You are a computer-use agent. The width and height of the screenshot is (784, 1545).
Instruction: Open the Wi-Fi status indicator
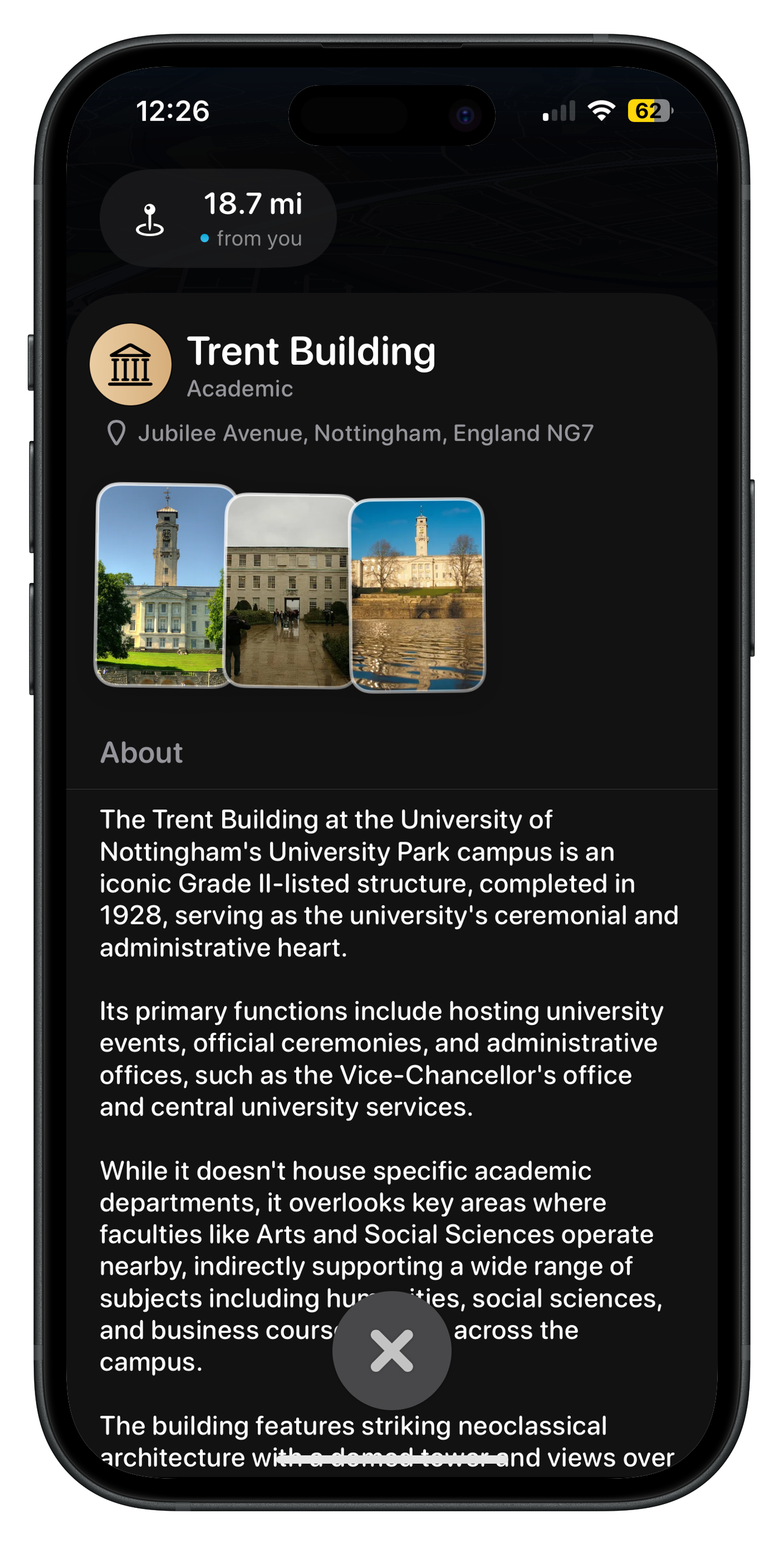601,110
